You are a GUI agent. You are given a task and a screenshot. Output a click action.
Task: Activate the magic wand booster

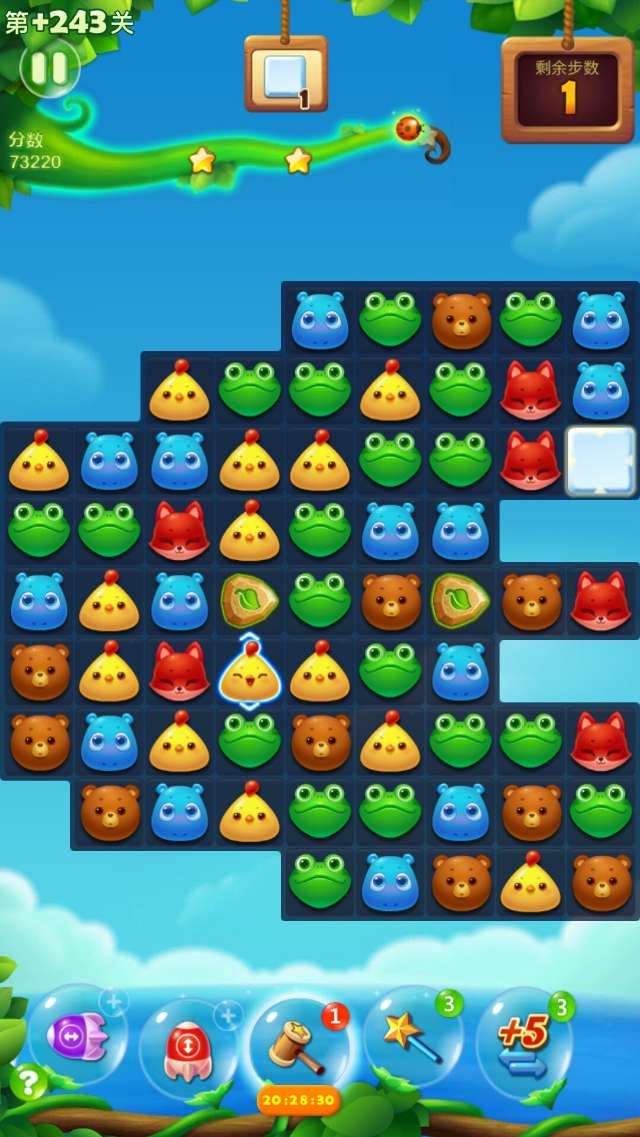411,1036
